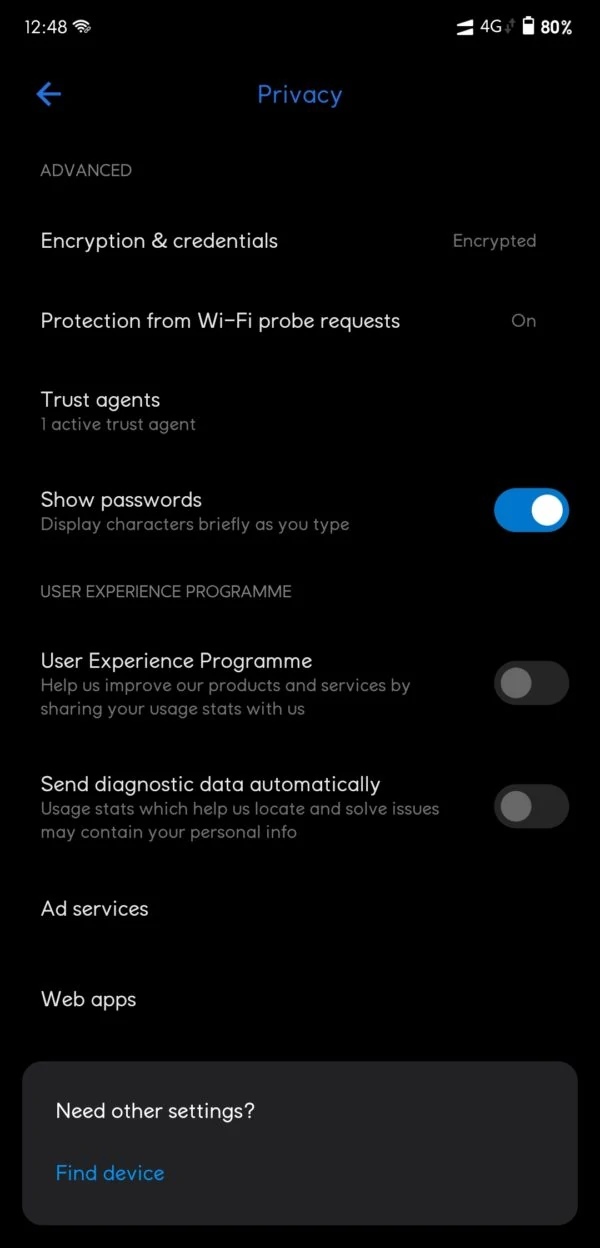
Task: Tap the Find device link
Action: coord(110,1173)
